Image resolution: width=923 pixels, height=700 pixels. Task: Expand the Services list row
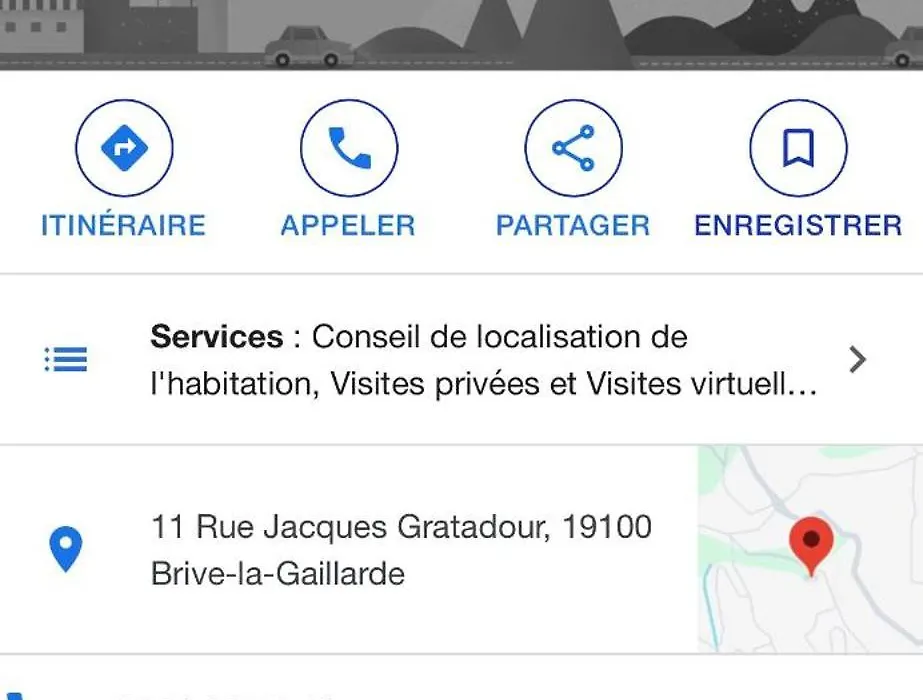point(460,360)
